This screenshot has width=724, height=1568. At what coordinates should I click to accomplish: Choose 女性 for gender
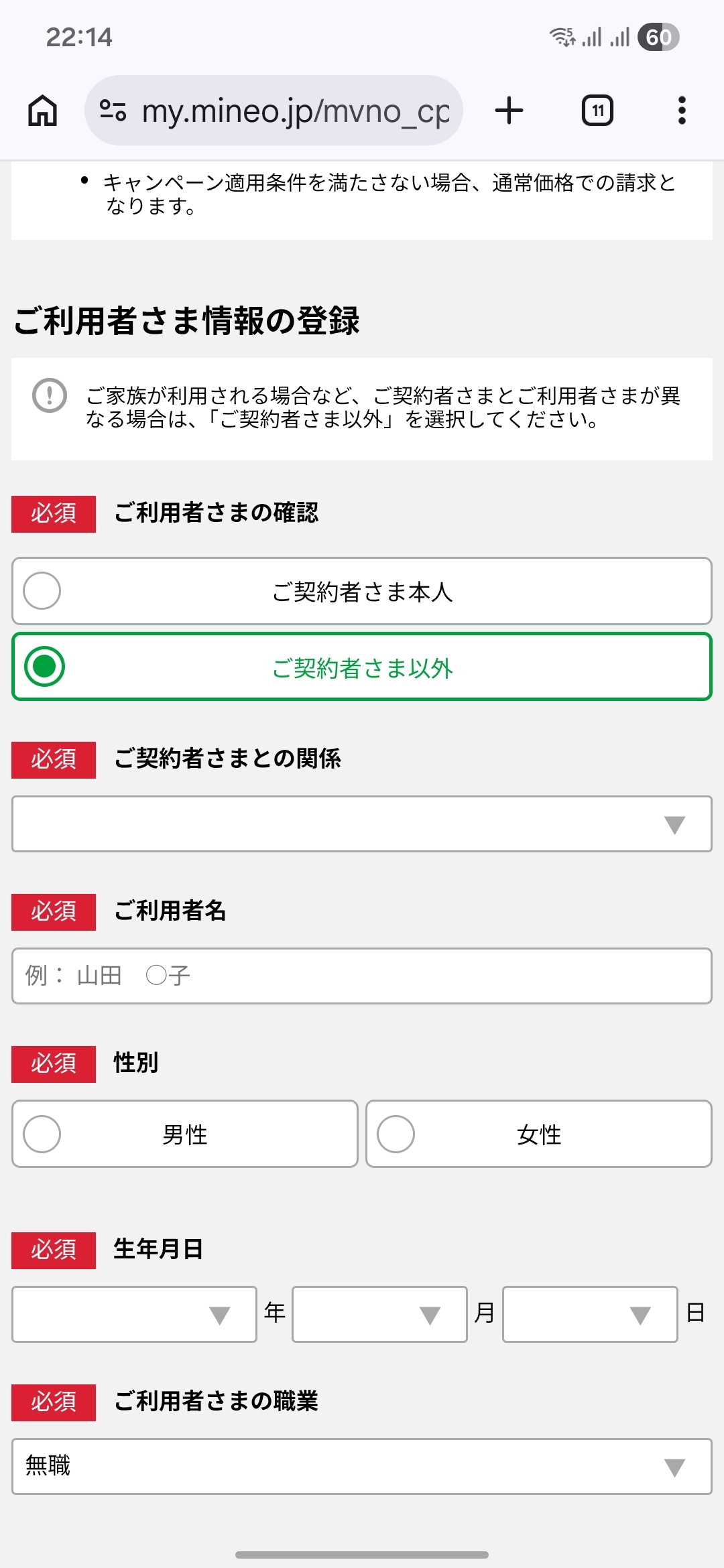coord(539,1134)
